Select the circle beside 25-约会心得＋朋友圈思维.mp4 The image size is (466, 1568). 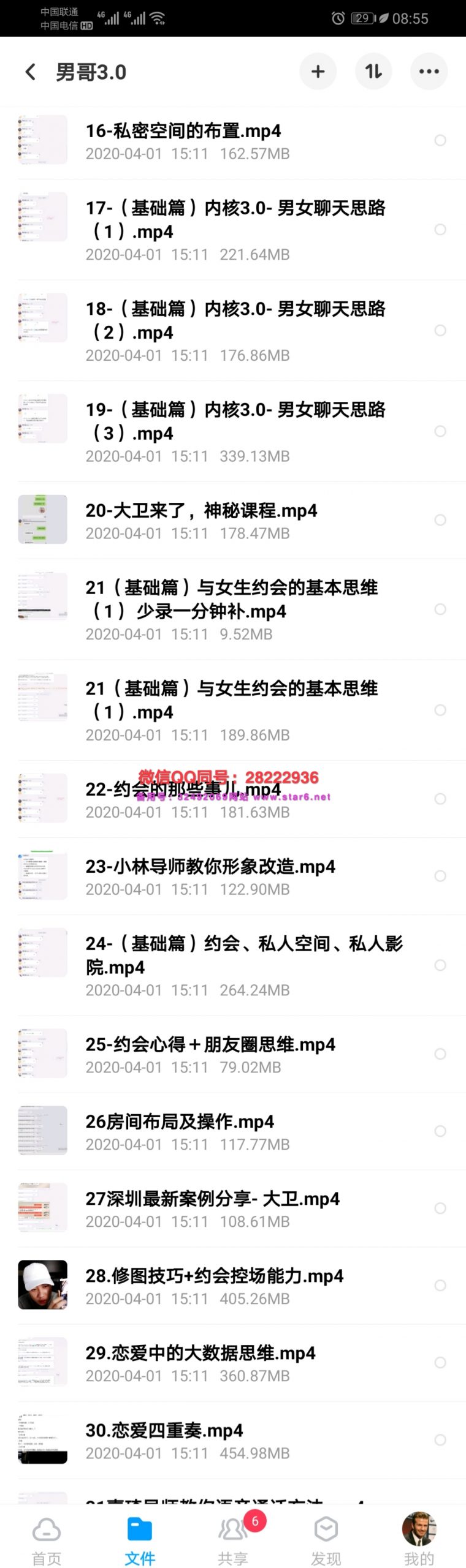[440, 1054]
